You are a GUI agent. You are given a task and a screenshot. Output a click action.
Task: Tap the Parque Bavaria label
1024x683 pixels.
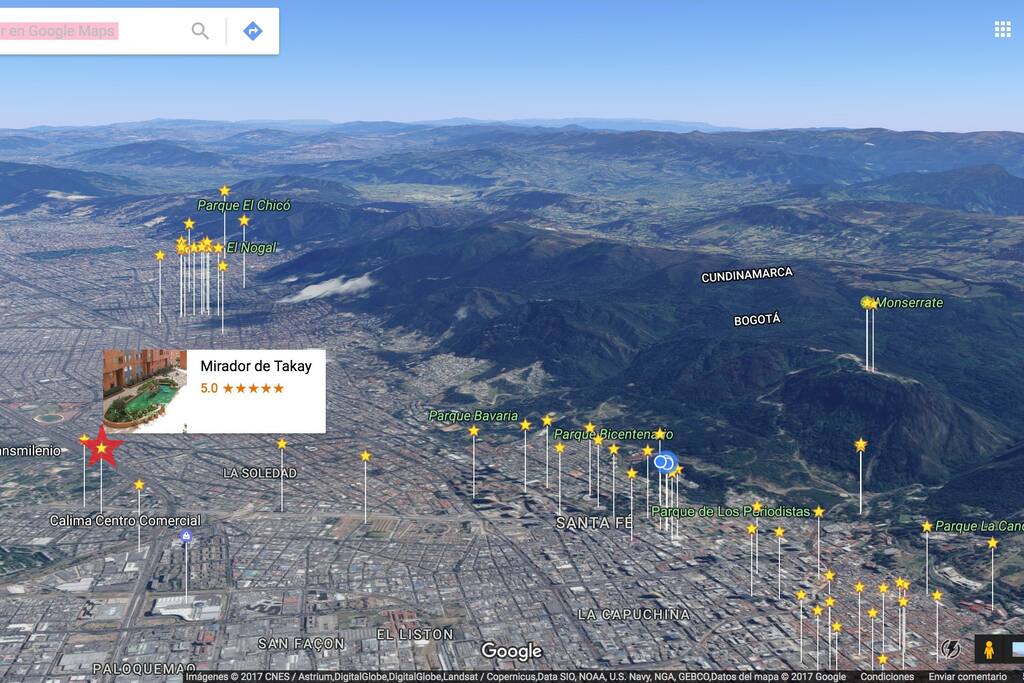[x=473, y=416]
